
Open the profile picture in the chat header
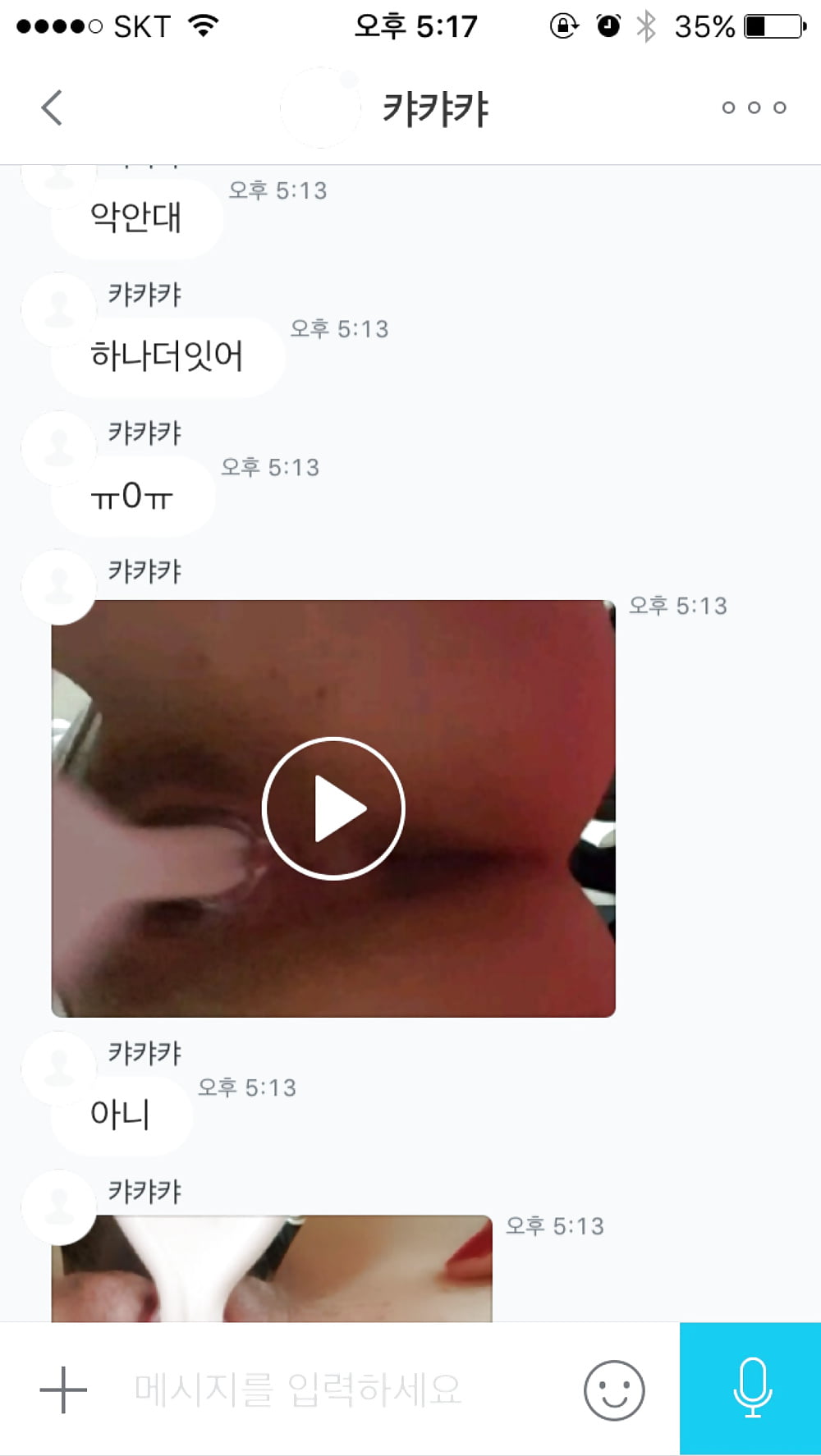[x=321, y=108]
